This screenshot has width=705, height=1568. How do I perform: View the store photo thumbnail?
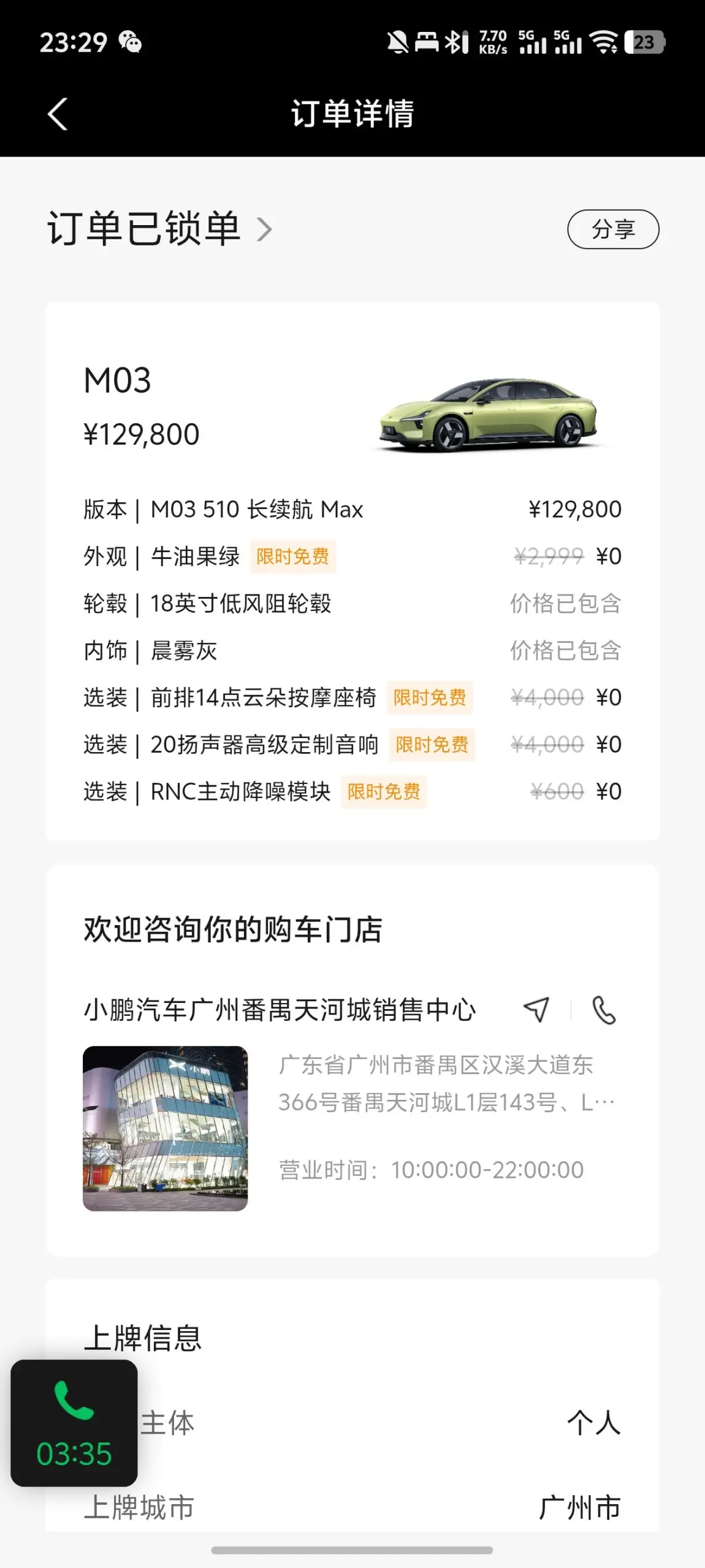[166, 1128]
